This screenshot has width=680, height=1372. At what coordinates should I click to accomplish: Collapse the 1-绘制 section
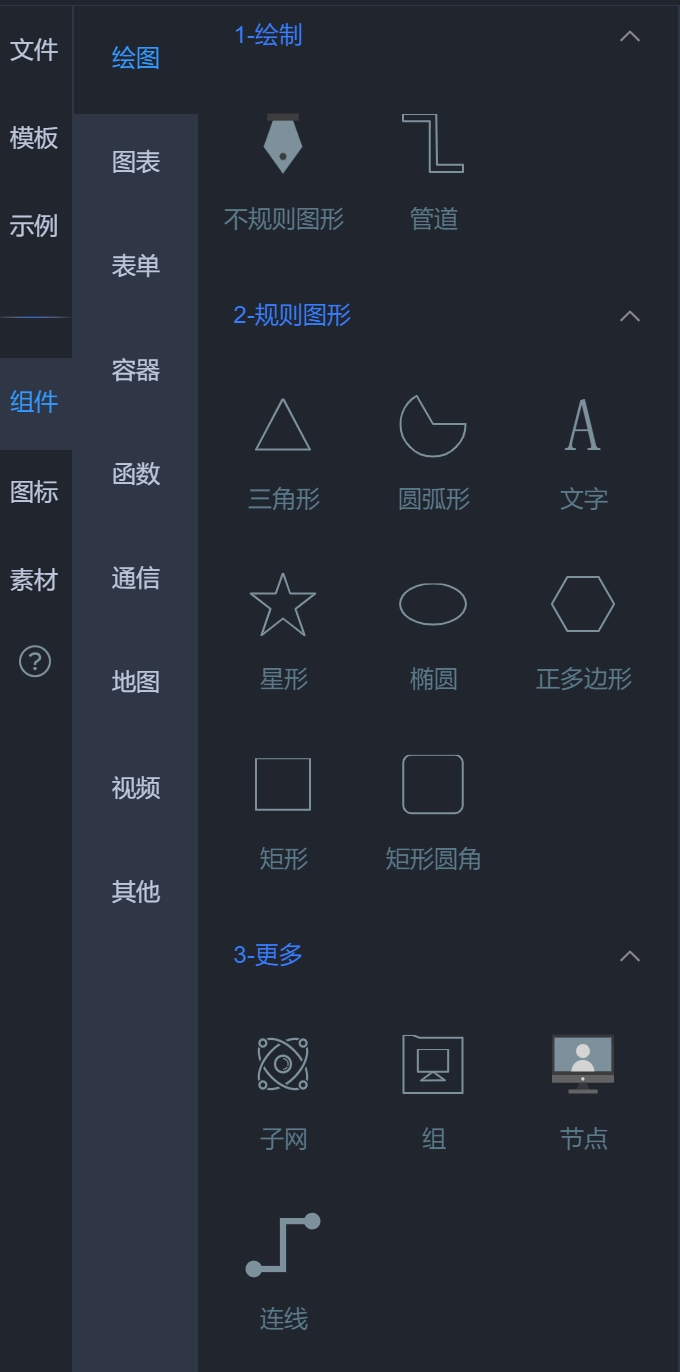[629, 36]
